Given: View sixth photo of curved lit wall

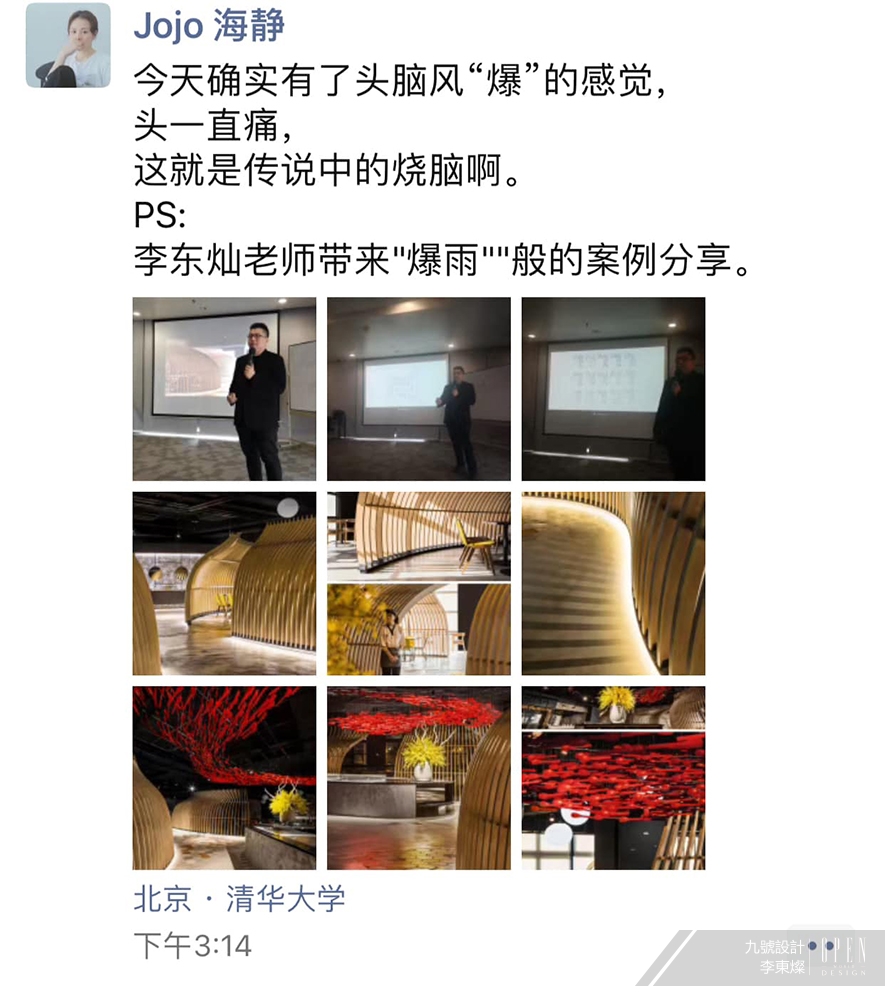Looking at the screenshot, I should click(613, 583).
